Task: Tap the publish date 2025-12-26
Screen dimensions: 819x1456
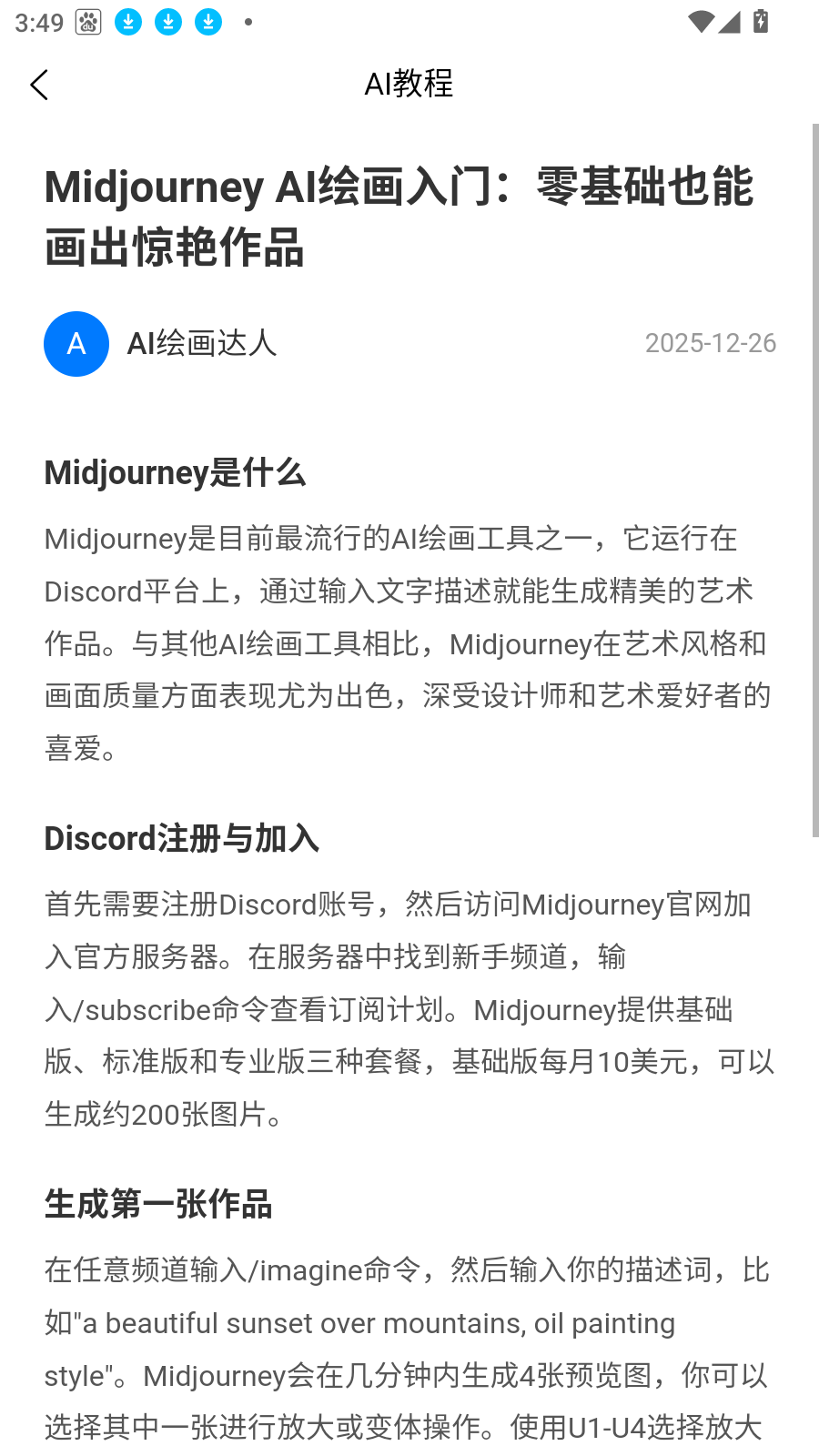Action: [x=710, y=344]
